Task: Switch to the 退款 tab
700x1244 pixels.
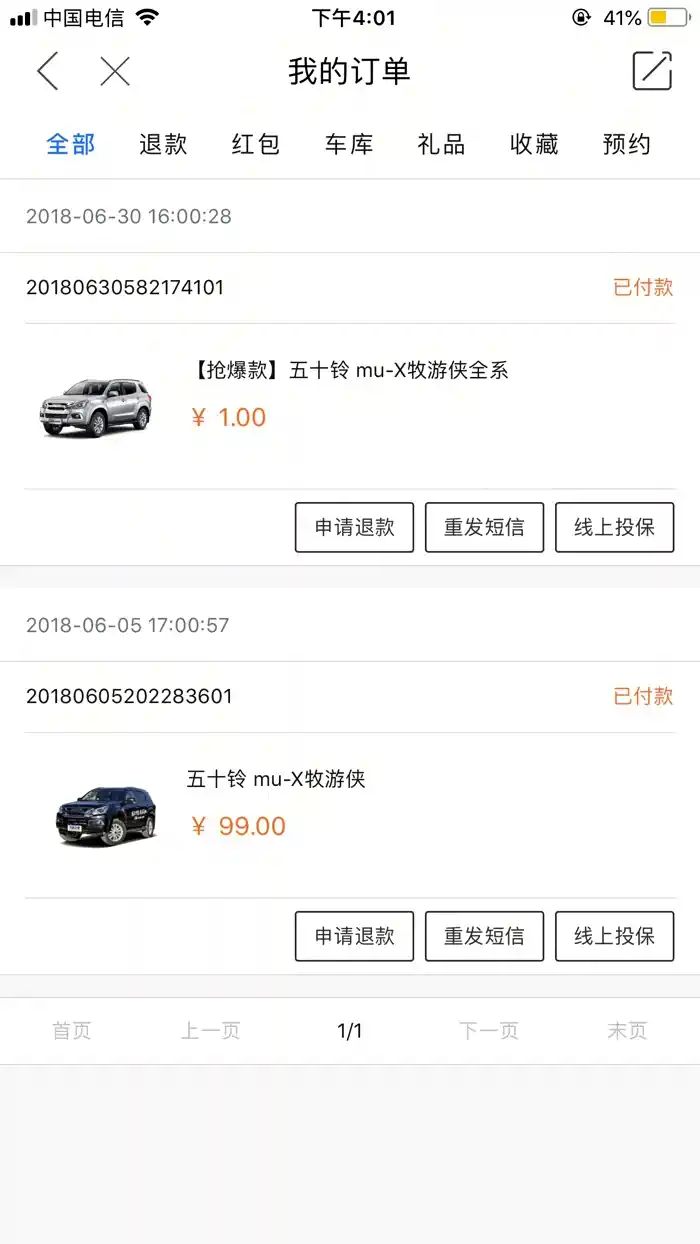Action: pos(163,144)
